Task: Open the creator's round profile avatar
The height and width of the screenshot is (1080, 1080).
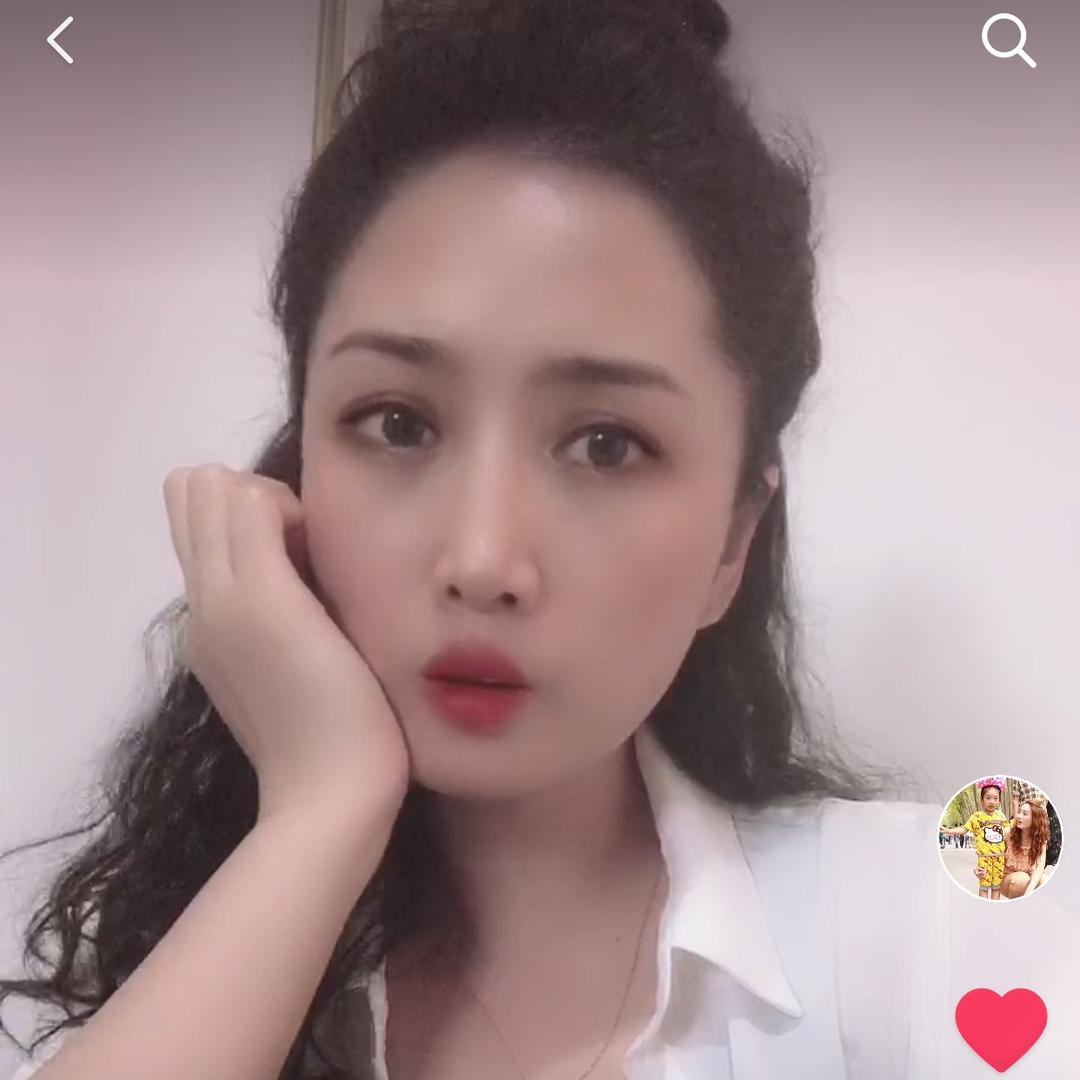Action: 999,838
